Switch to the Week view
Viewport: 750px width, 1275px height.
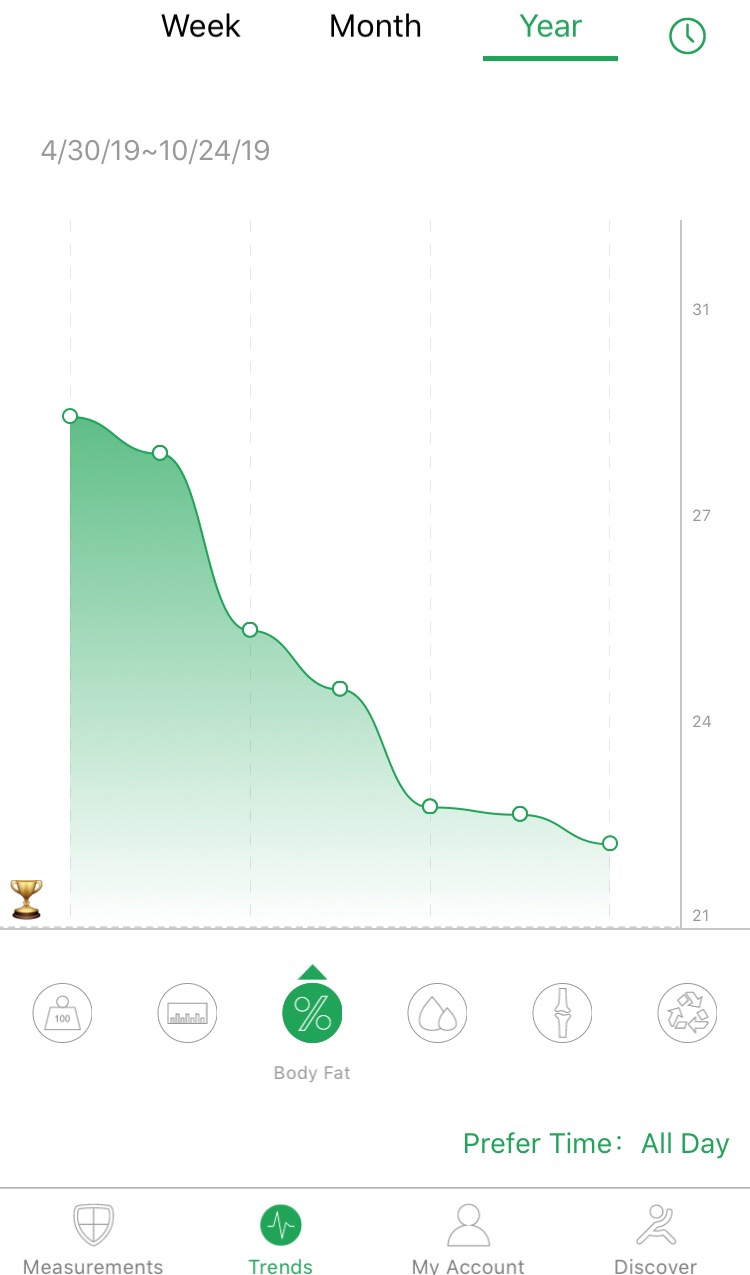(x=201, y=27)
